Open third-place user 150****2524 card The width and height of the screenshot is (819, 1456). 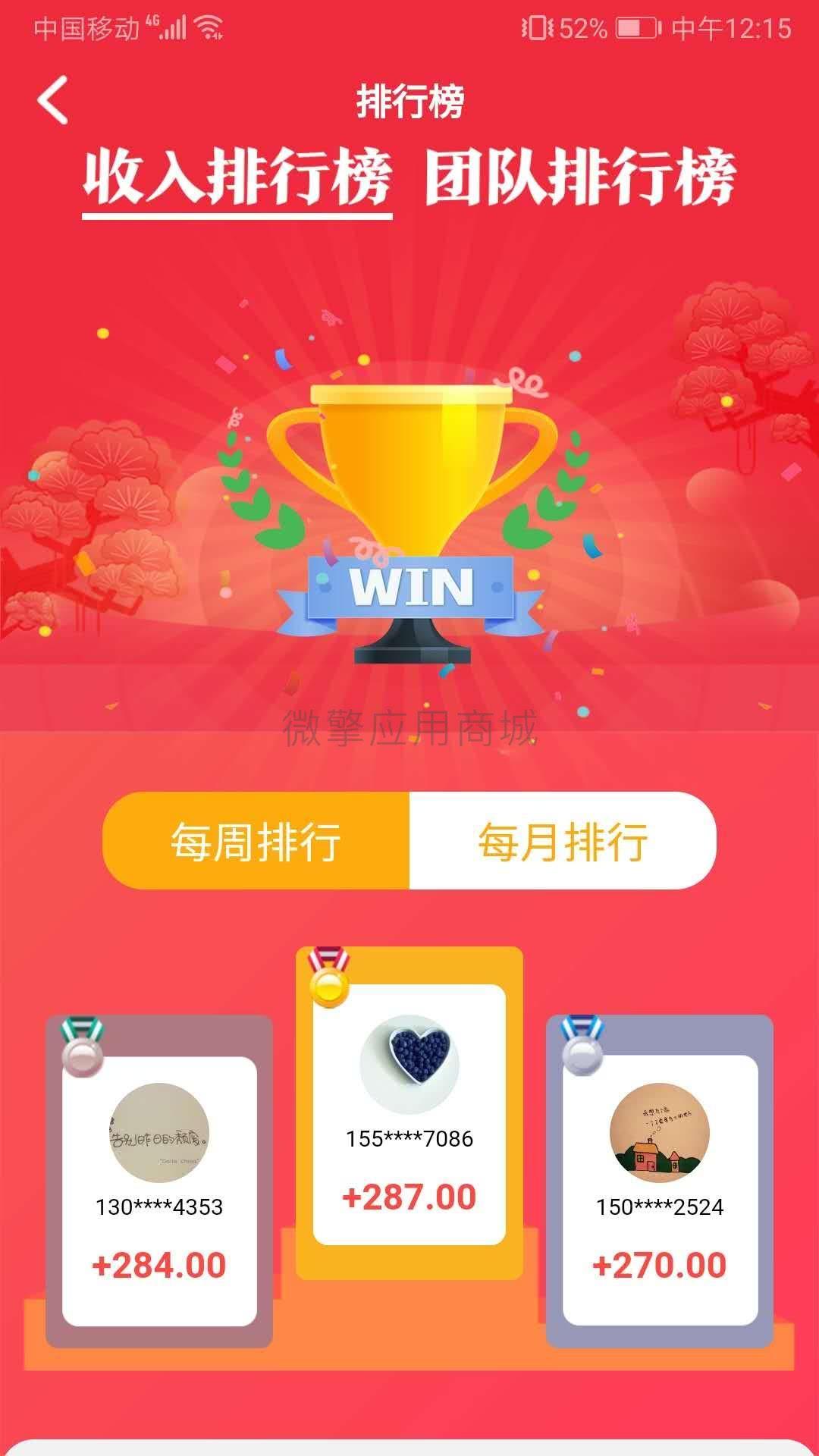click(x=660, y=1190)
